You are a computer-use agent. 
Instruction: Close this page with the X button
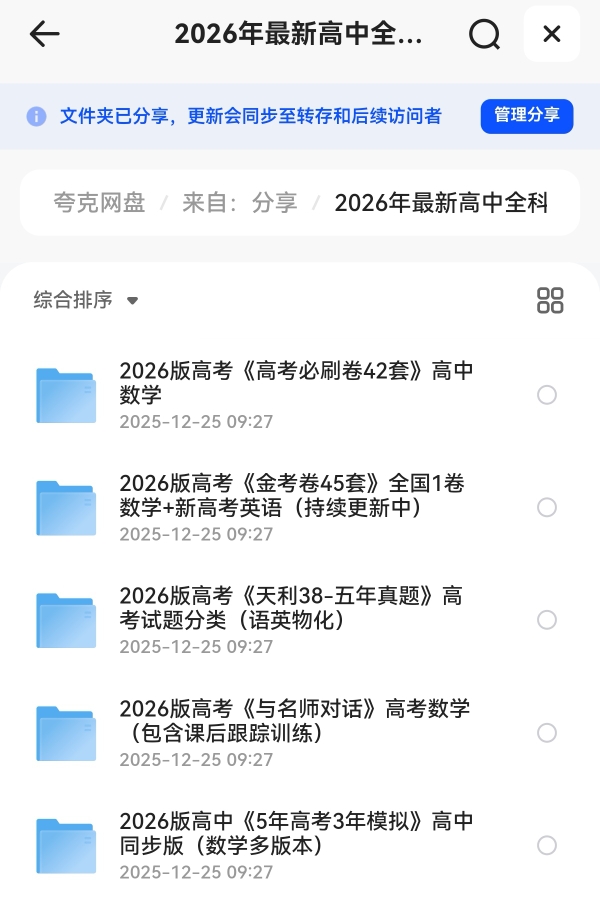coord(551,34)
